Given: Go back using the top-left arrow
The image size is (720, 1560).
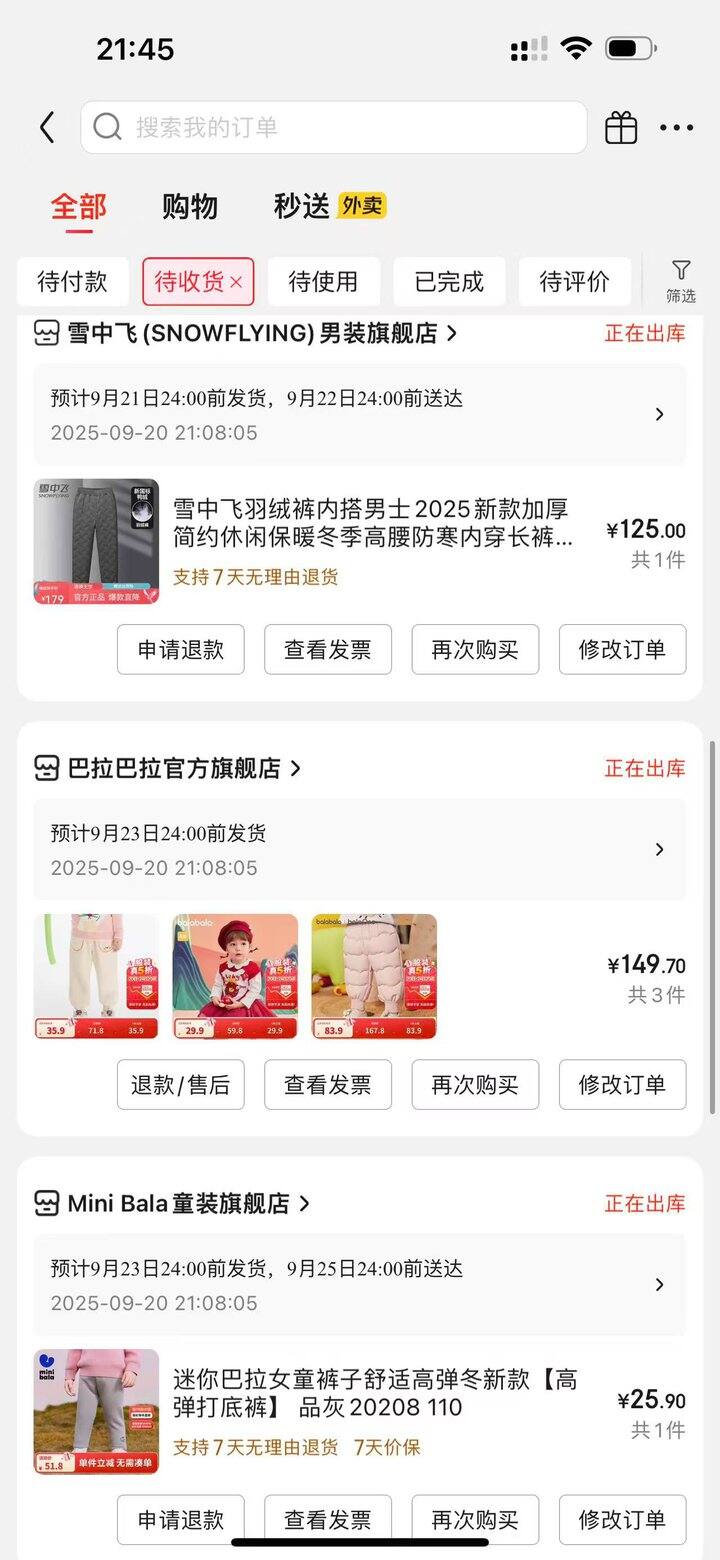Looking at the screenshot, I should pos(47,127).
